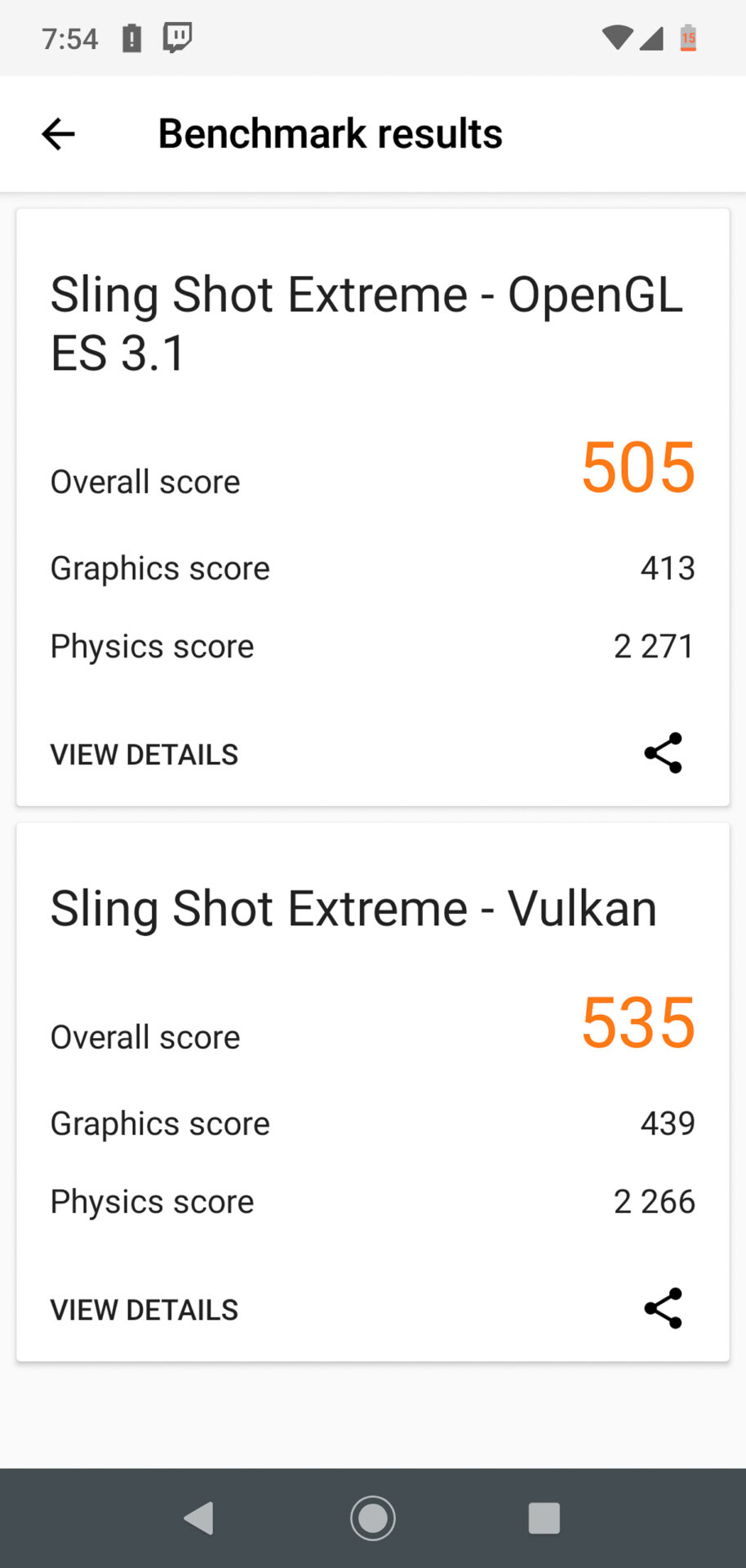The height and width of the screenshot is (1568, 746).
Task: Go back from Benchmark results
Action: point(58,134)
